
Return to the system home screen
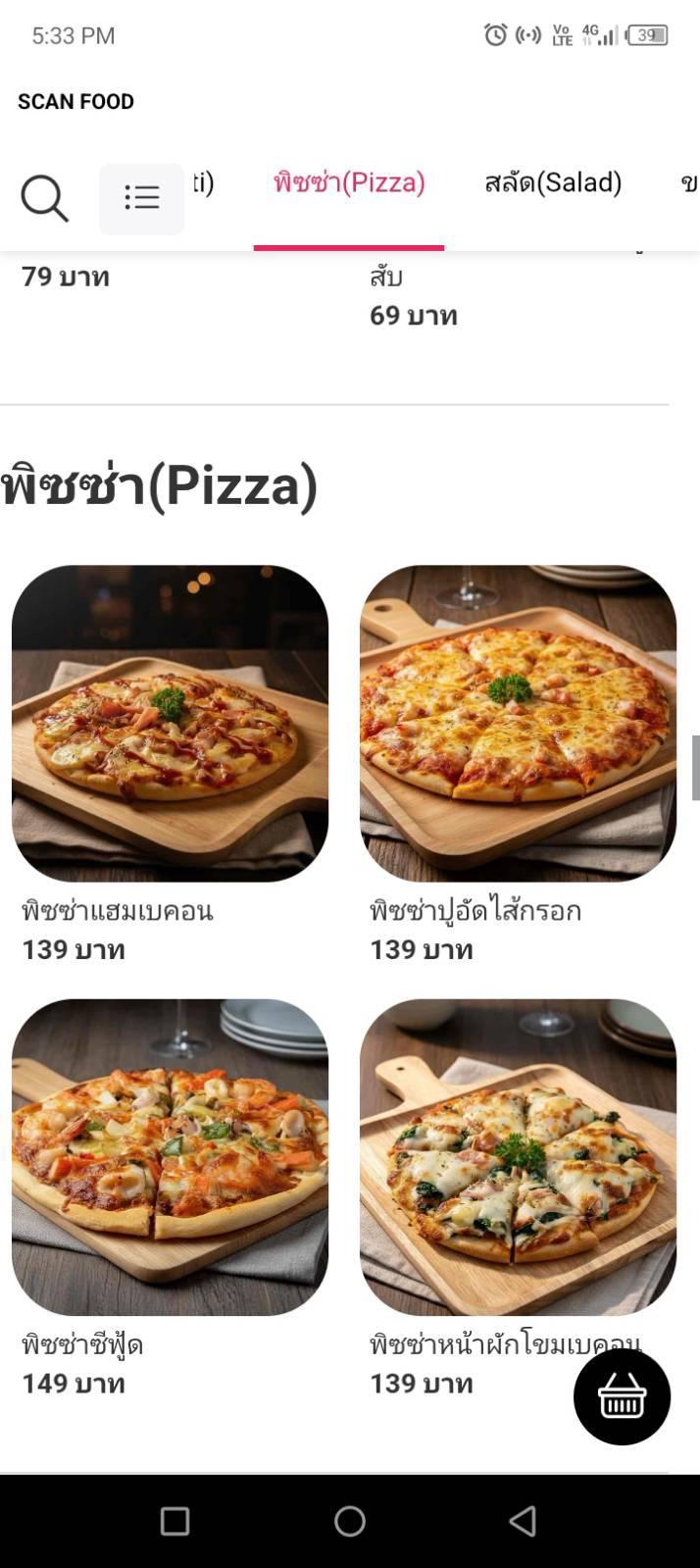coord(350,1521)
